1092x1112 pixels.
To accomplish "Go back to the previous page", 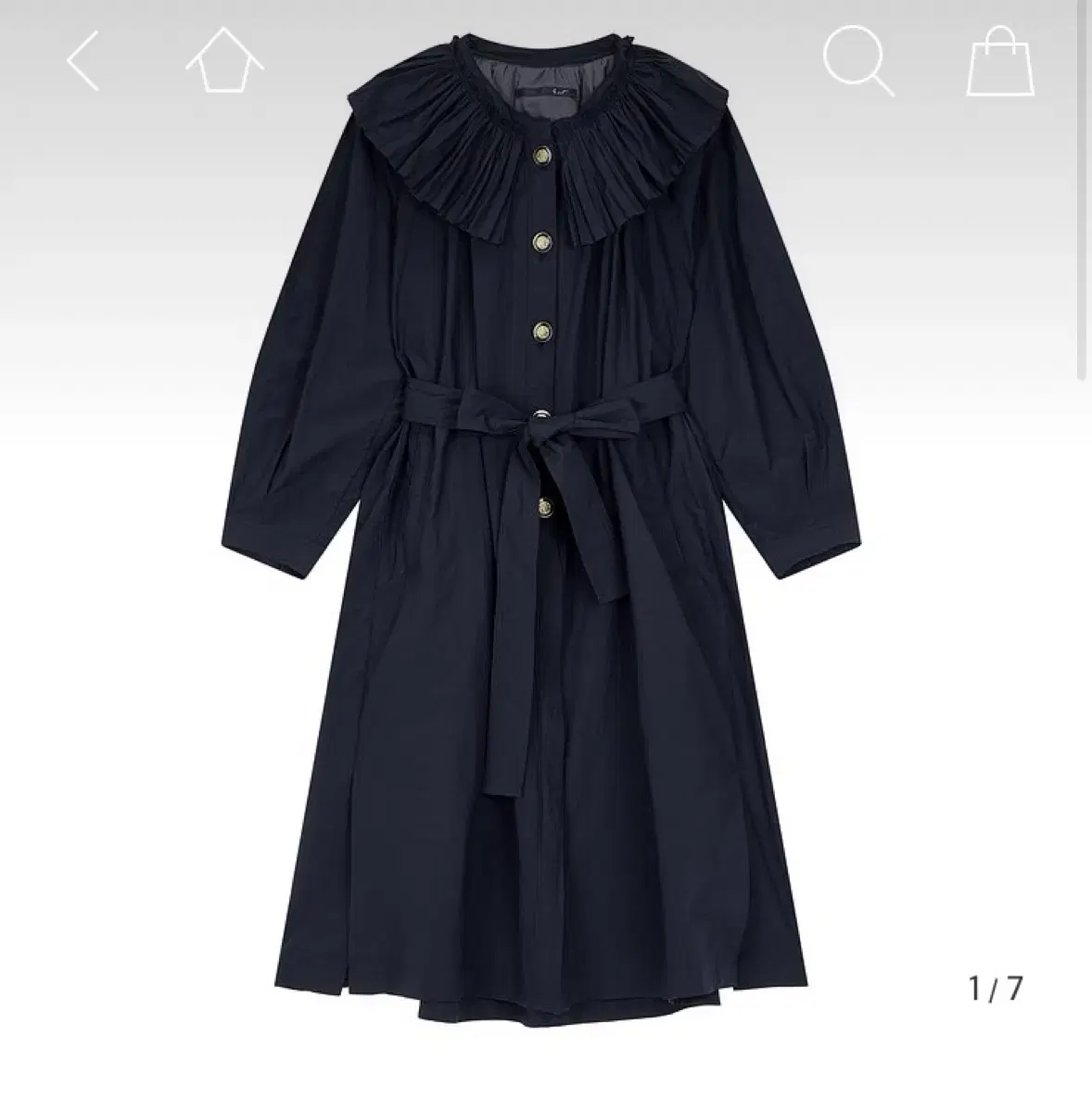I will 83,61.
